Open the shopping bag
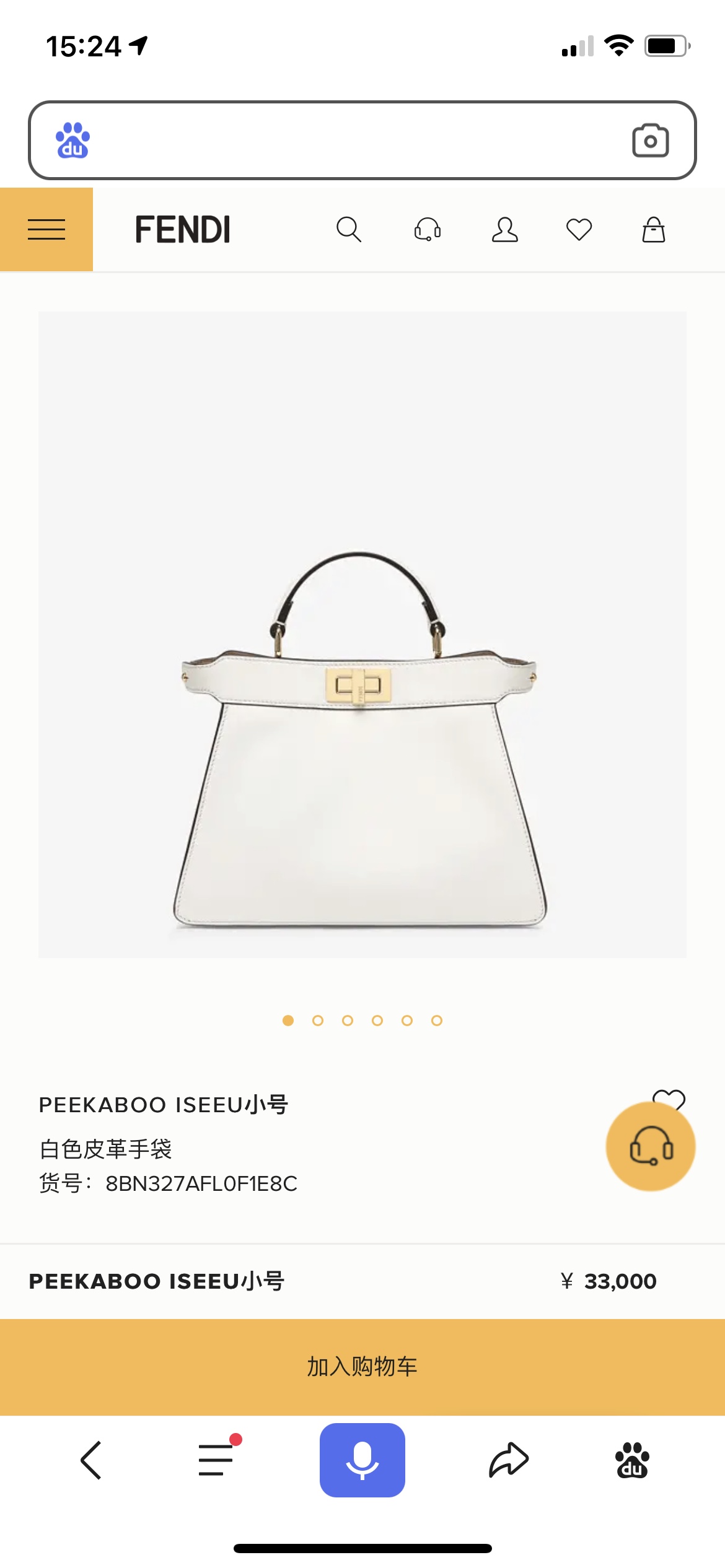Viewport: 725px width, 1568px height. (653, 229)
